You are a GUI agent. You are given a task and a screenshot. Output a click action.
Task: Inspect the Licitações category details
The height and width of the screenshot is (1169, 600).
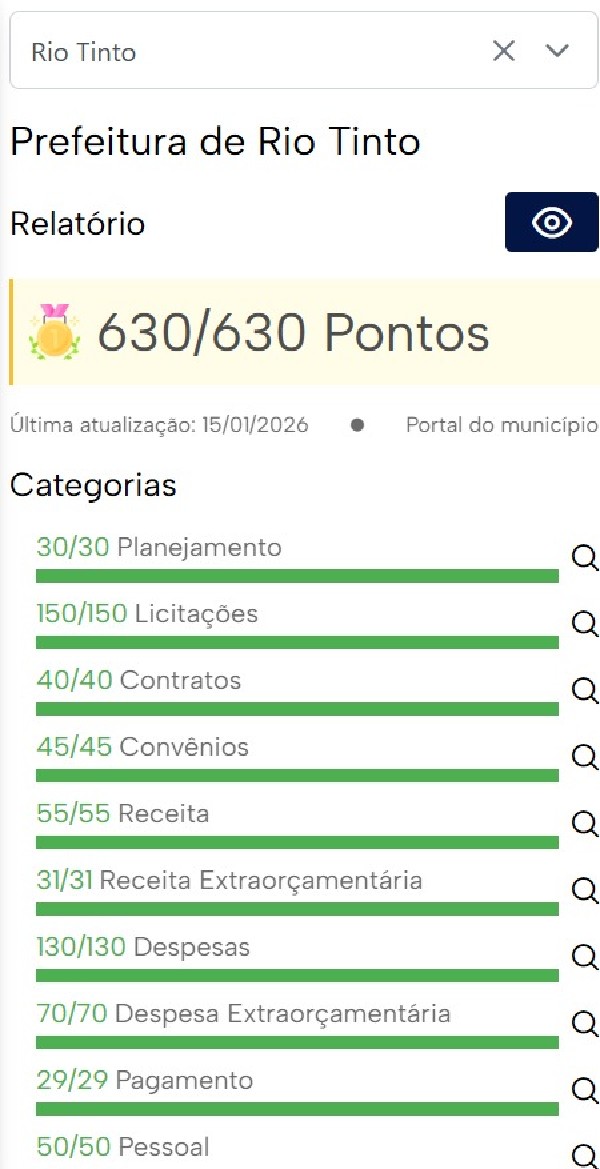coord(584,624)
